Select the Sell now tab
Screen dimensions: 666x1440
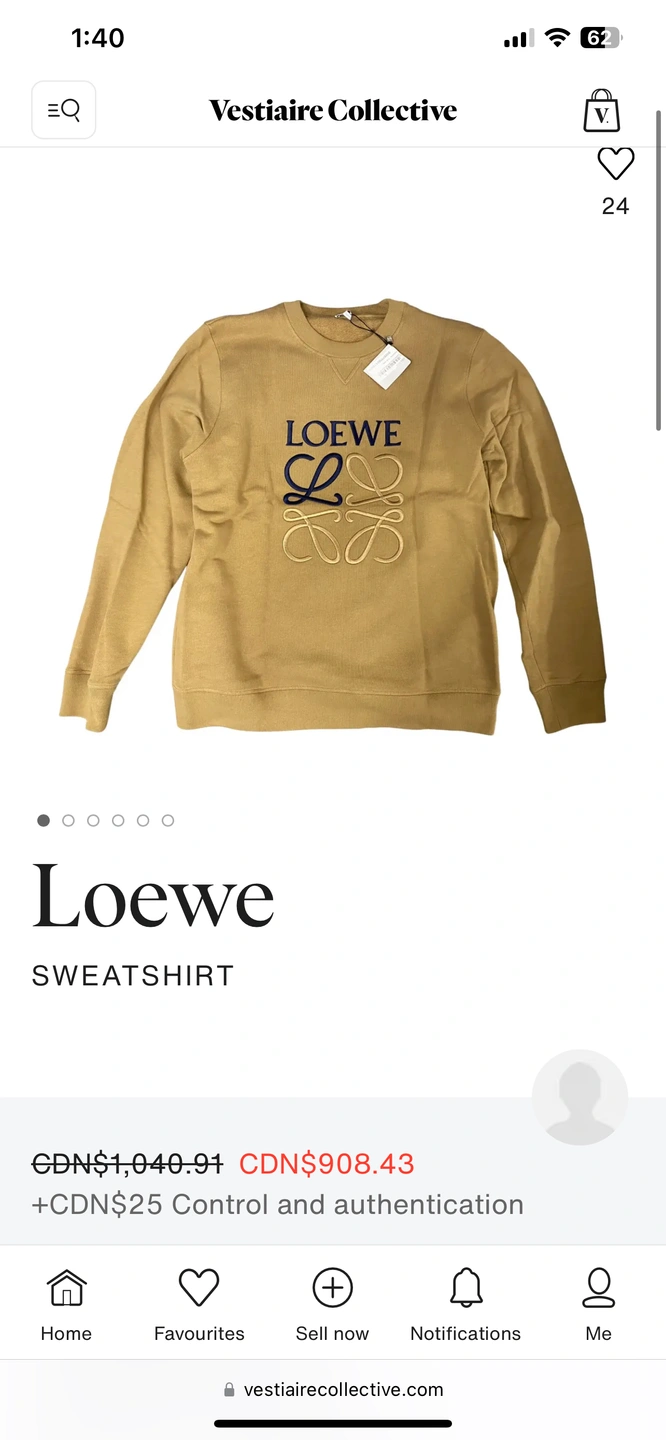click(x=332, y=1304)
